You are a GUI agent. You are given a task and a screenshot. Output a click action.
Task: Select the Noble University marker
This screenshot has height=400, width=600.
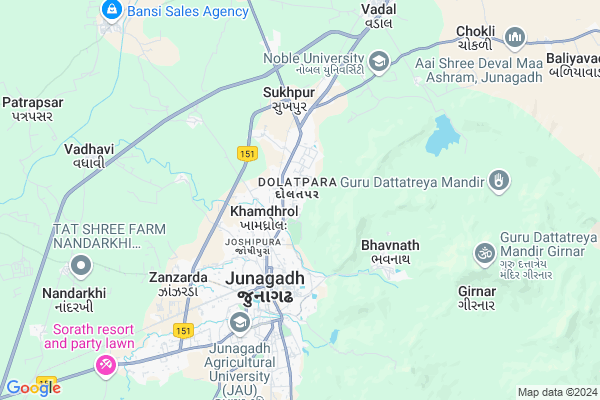[x=379, y=62]
